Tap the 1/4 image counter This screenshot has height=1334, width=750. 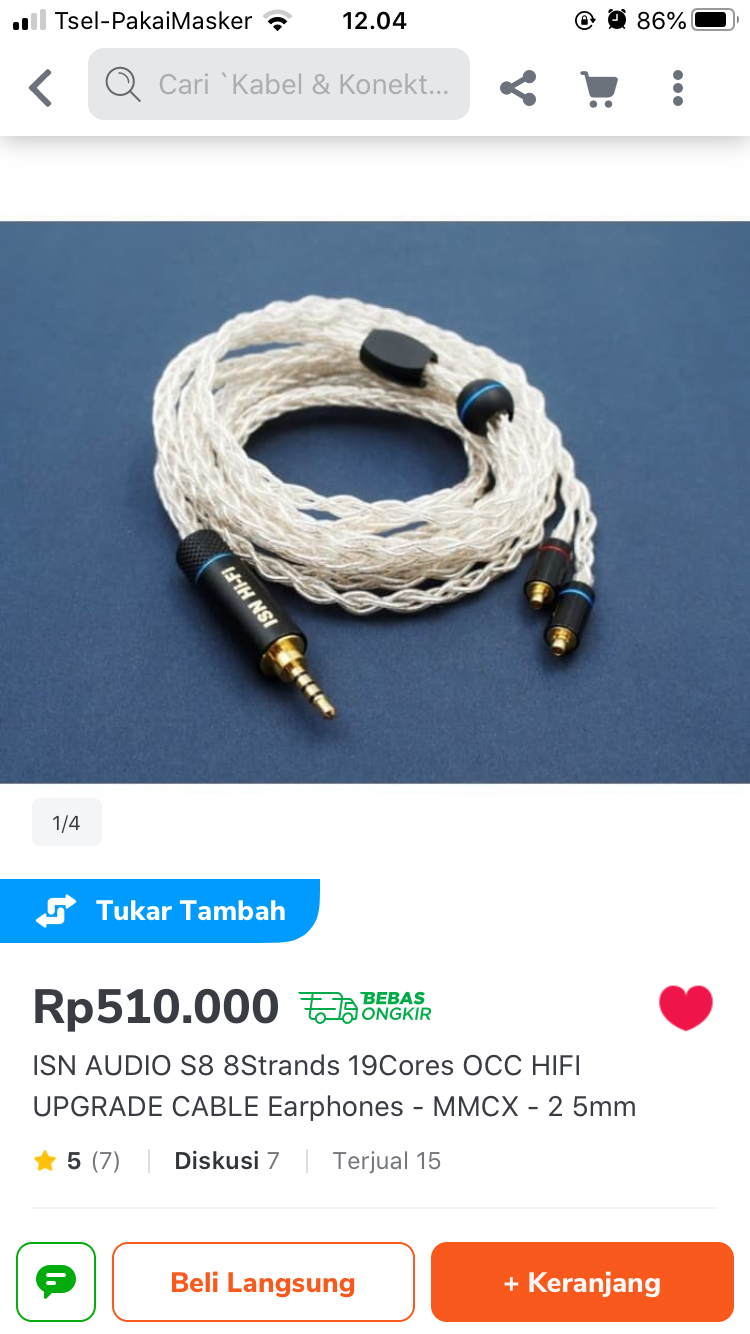(66, 821)
